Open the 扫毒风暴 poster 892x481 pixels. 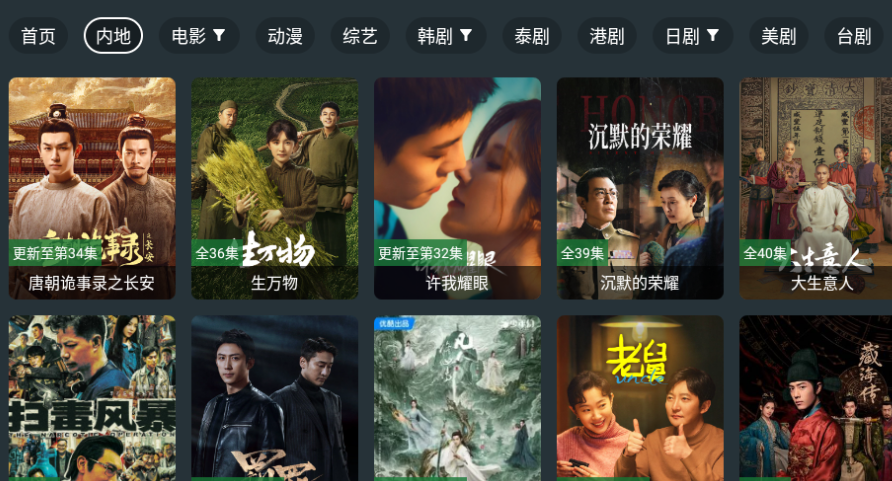click(92, 398)
